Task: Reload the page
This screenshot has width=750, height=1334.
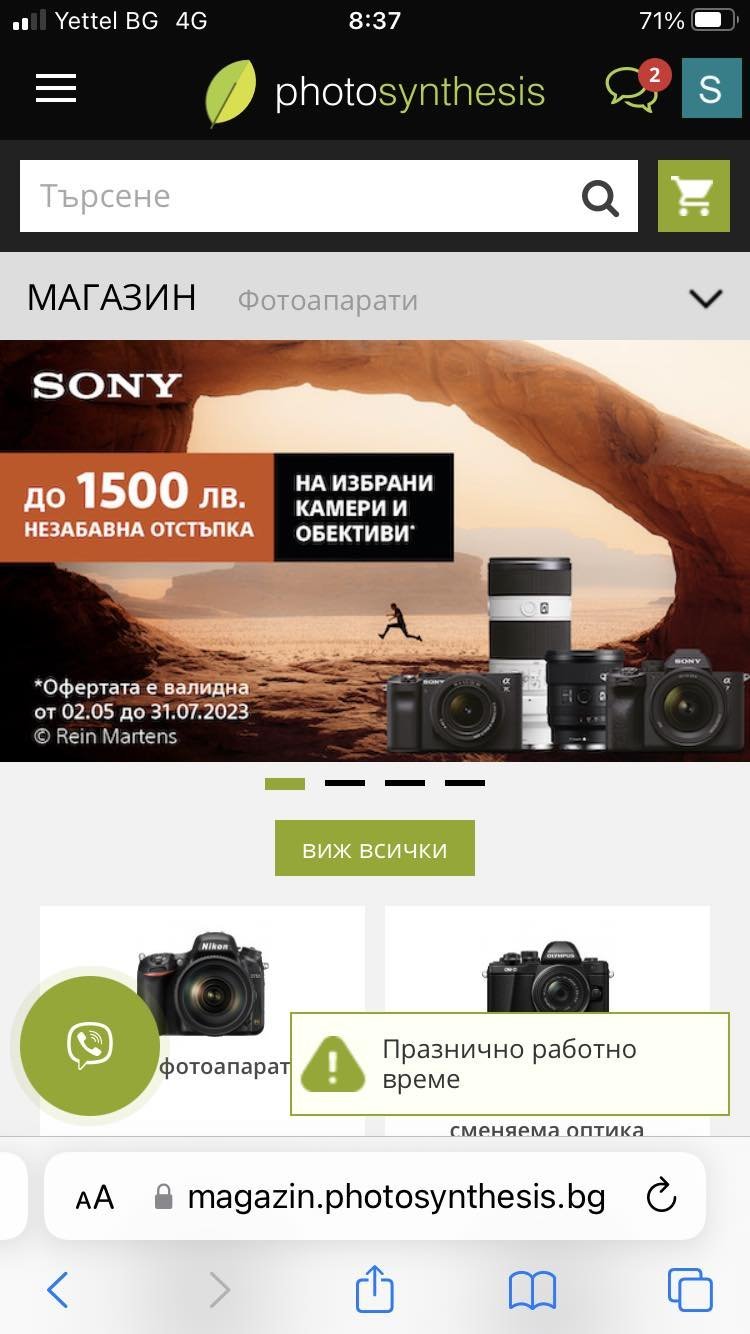Action: (x=661, y=1196)
